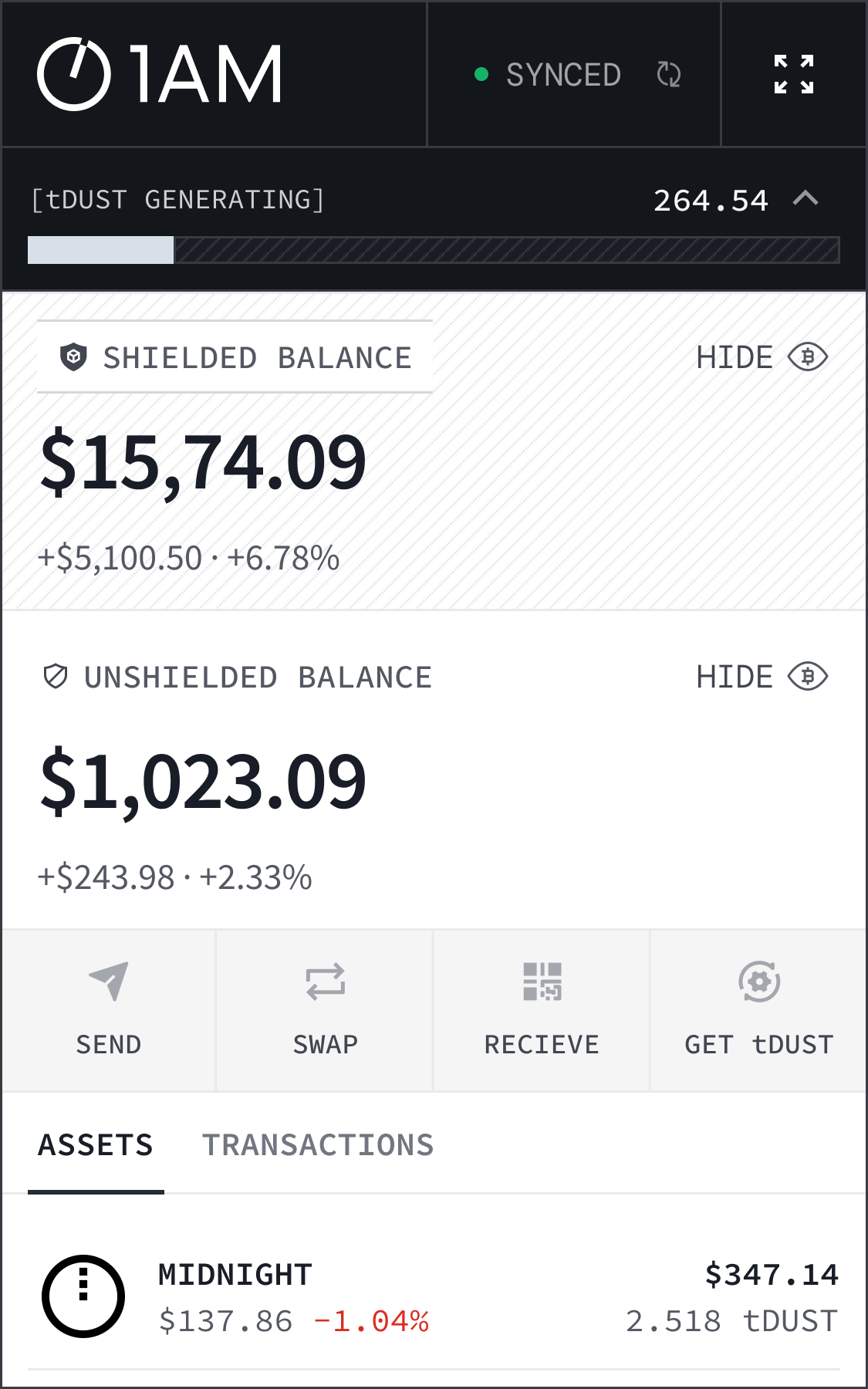Click GET tDUST
The width and height of the screenshot is (868, 1389).
coord(759,1044)
